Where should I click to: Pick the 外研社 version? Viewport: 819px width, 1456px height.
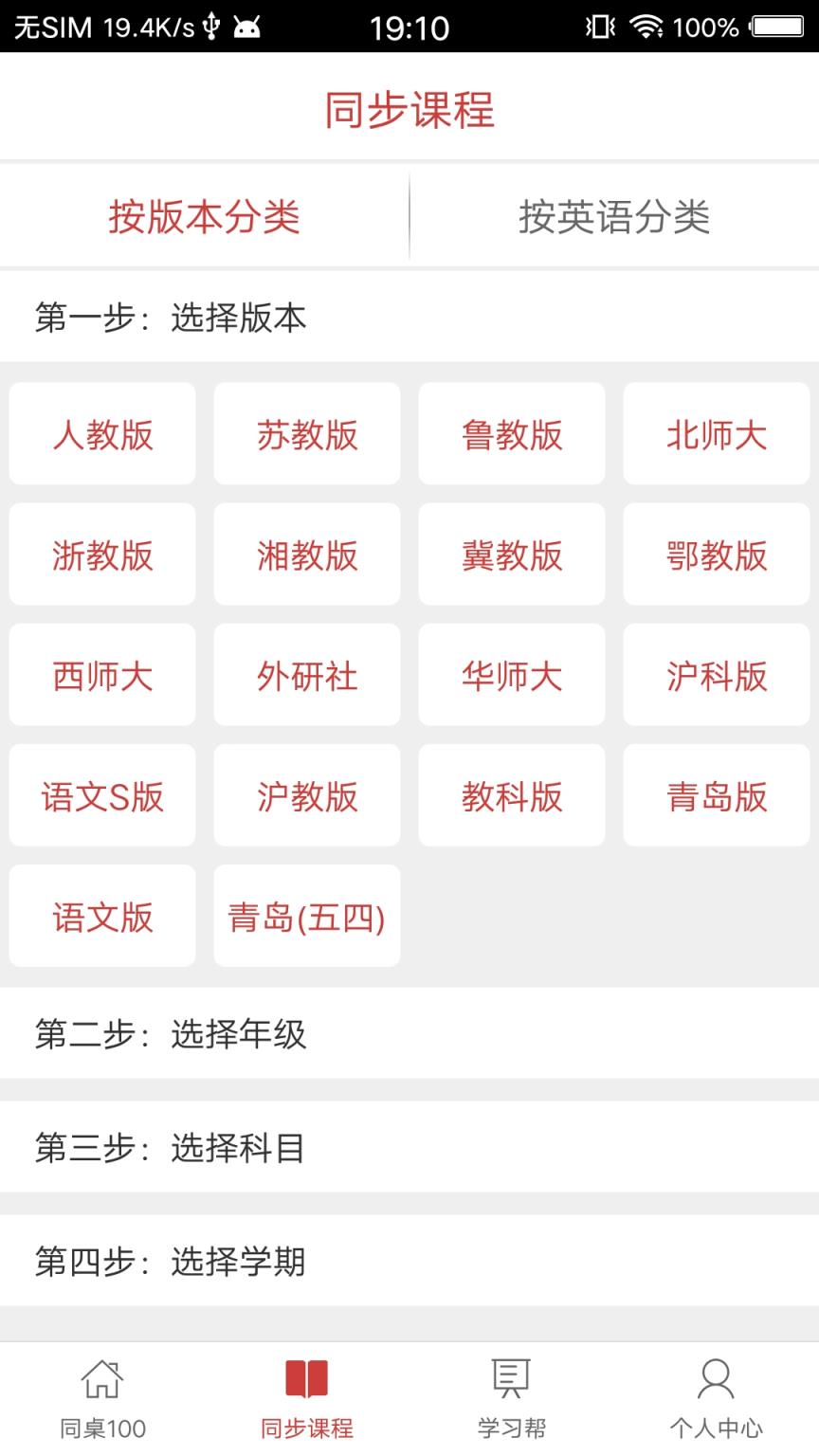[x=306, y=676]
